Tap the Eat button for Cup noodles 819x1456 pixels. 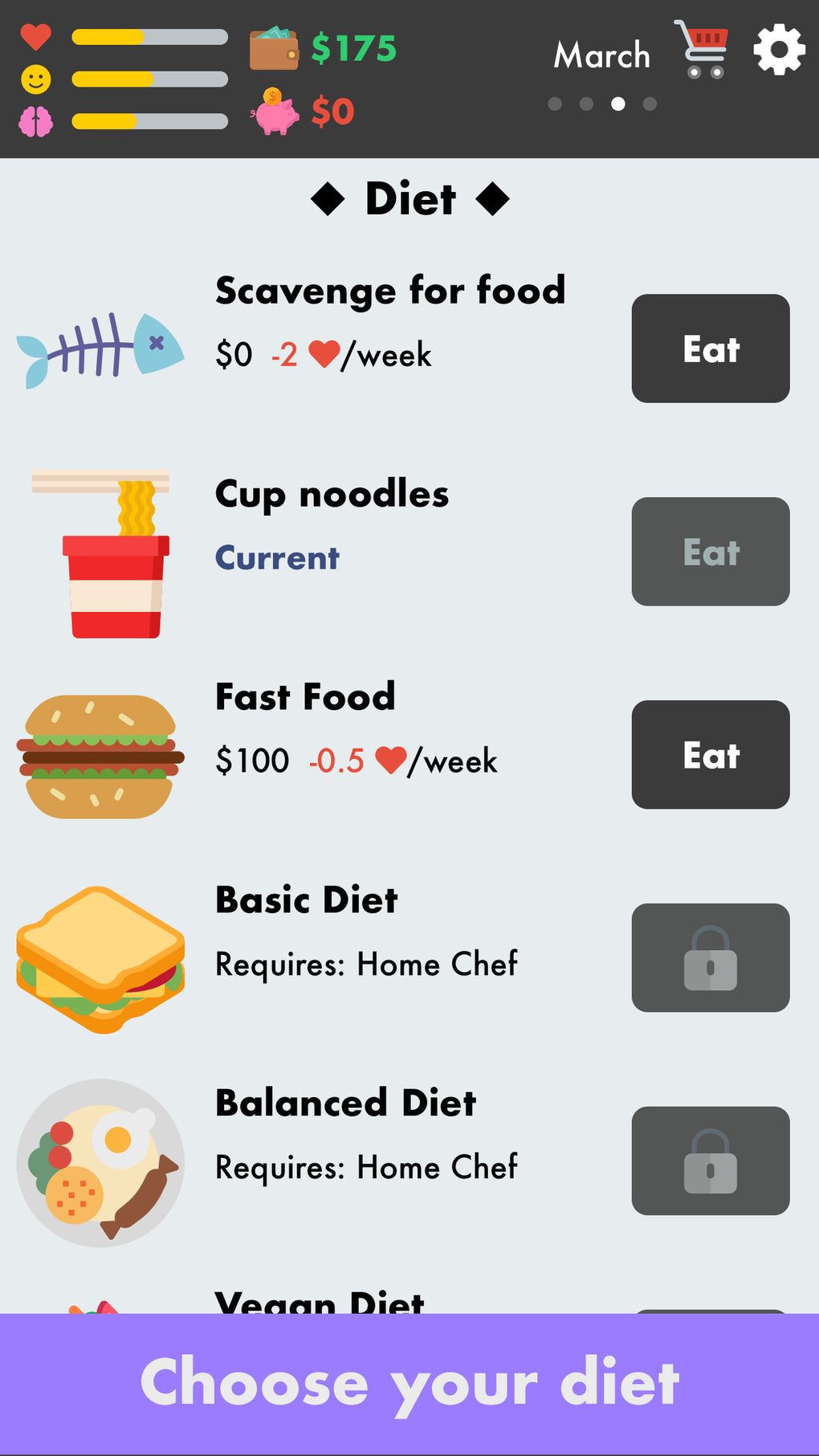point(710,552)
